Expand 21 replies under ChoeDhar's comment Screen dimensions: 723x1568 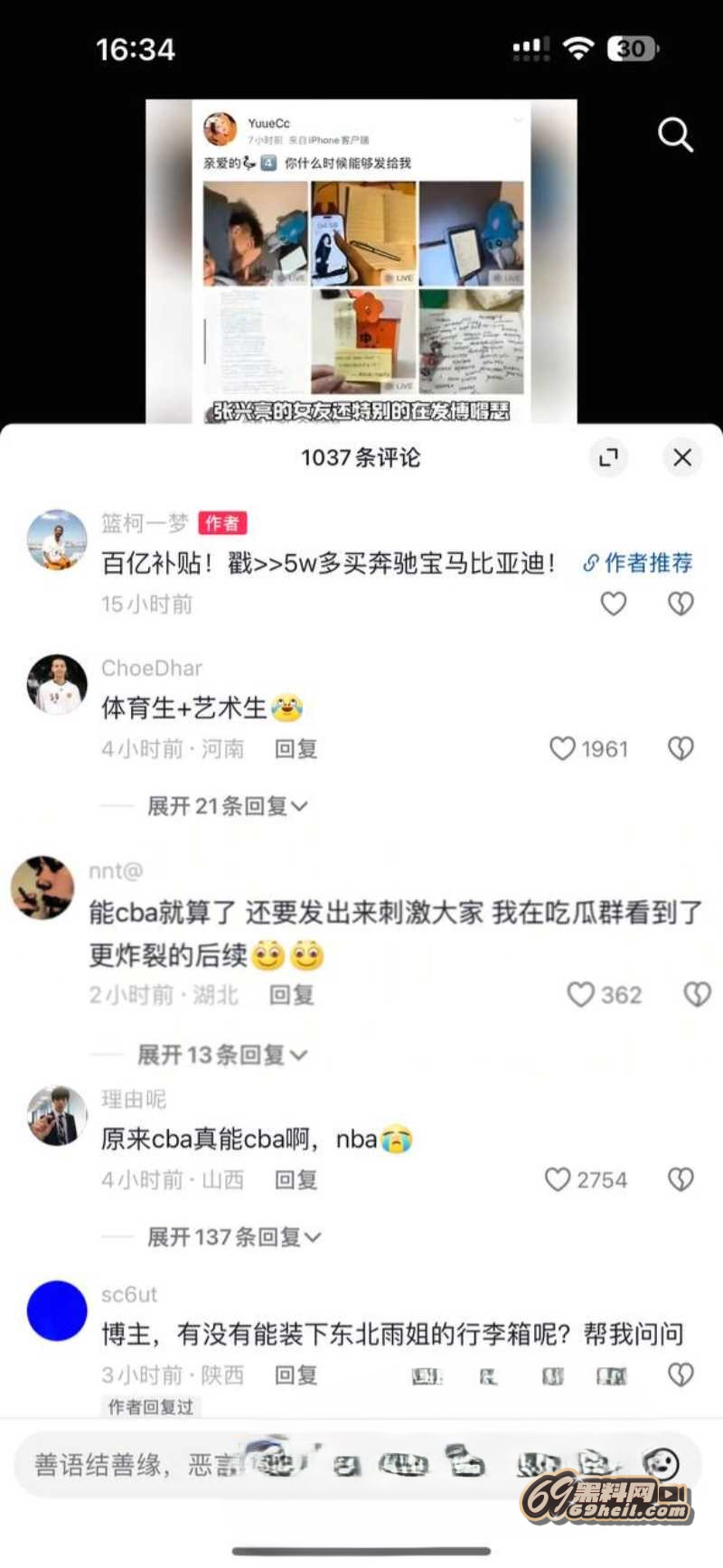click(227, 805)
